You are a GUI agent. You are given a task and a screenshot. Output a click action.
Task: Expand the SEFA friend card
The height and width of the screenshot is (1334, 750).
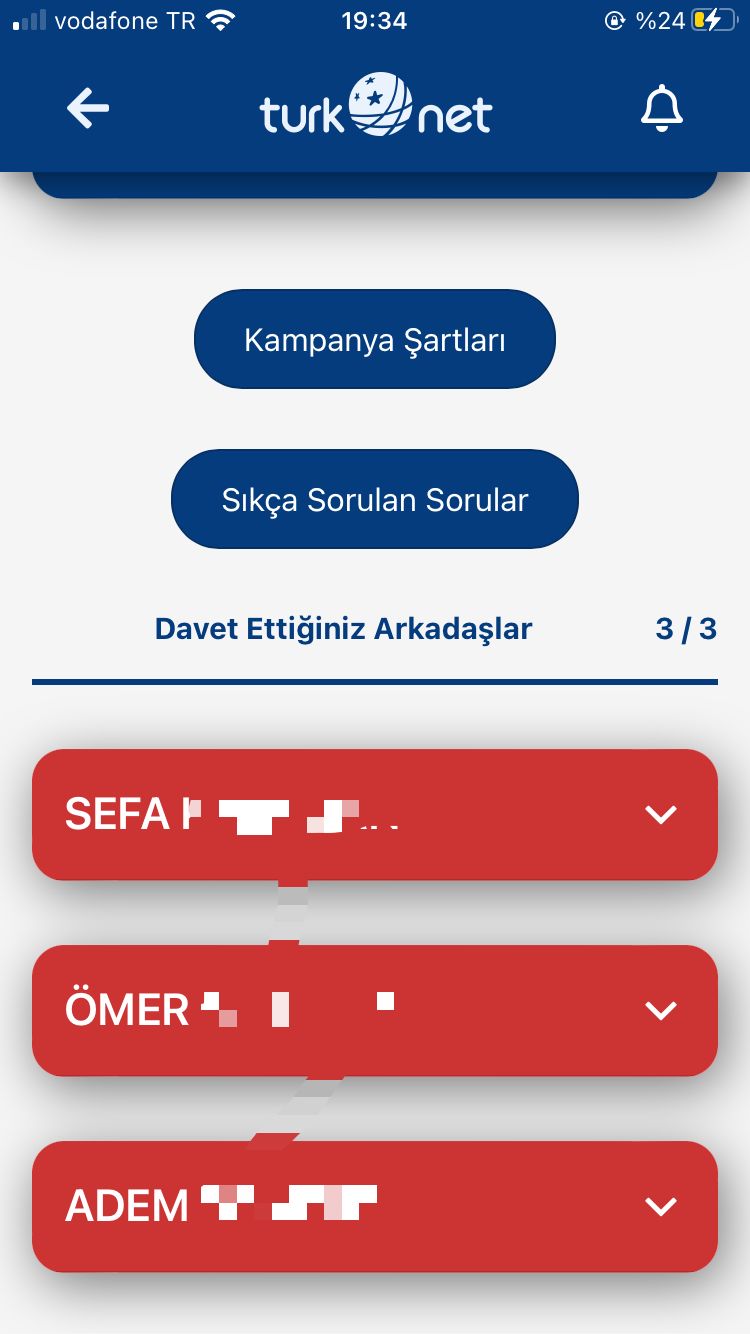click(375, 814)
